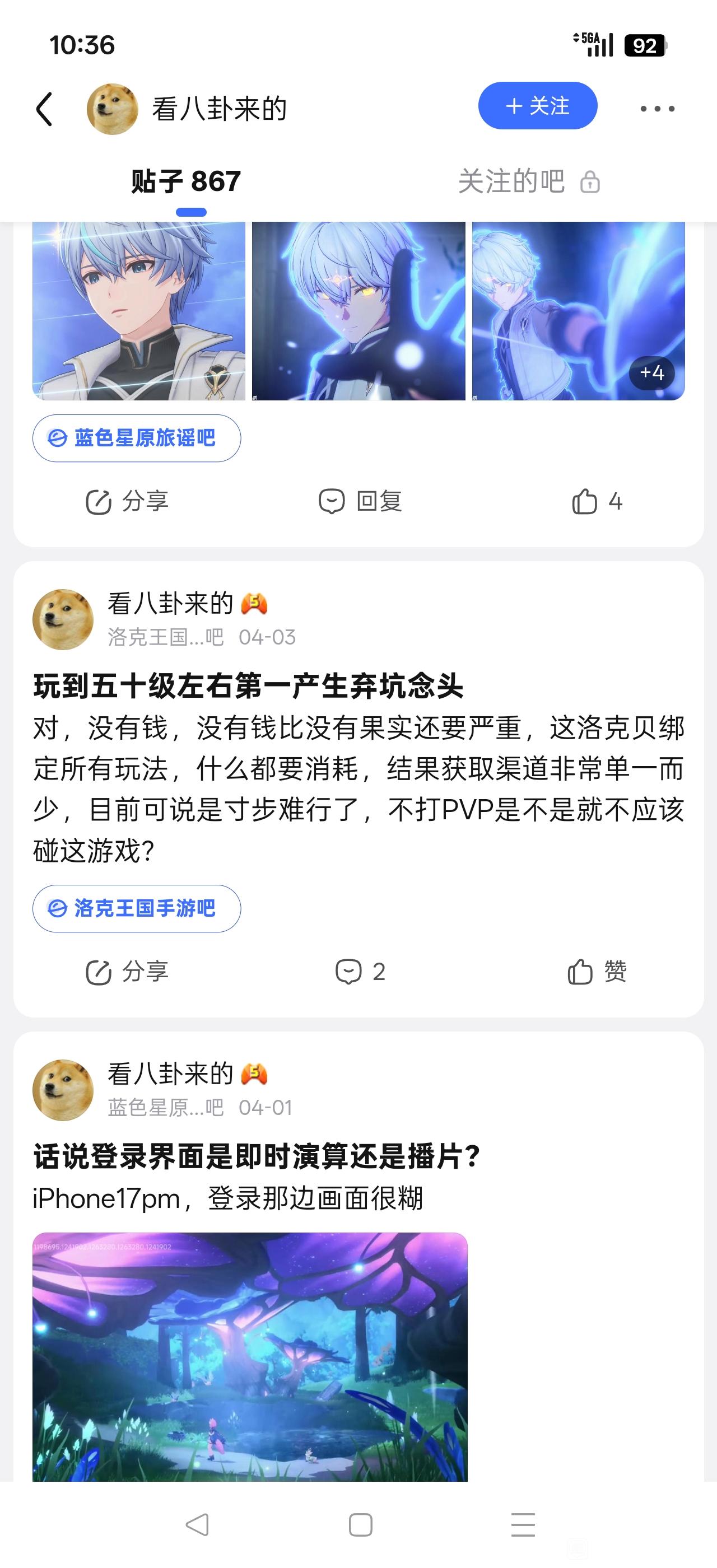Follow user with the 关注 button
The width and height of the screenshot is (717, 1568).
point(537,106)
